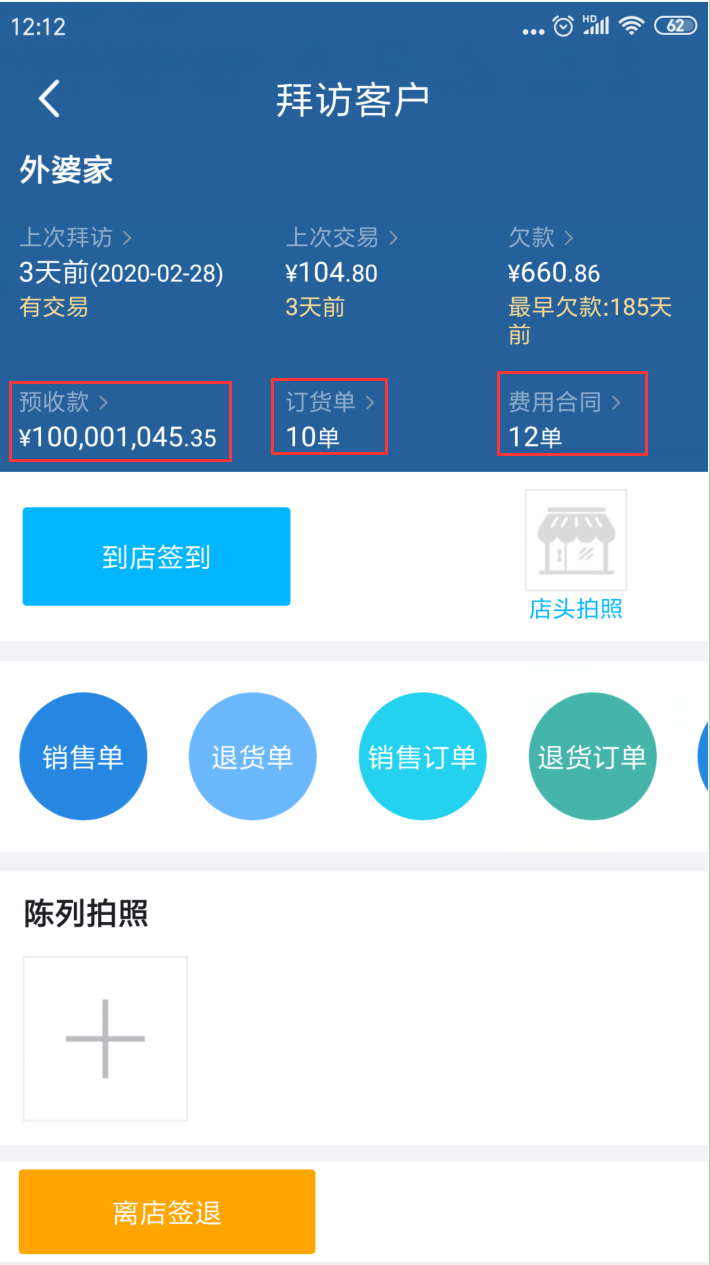Add a 陈列拍照 photo
The height and width of the screenshot is (1265, 710).
(105, 1039)
